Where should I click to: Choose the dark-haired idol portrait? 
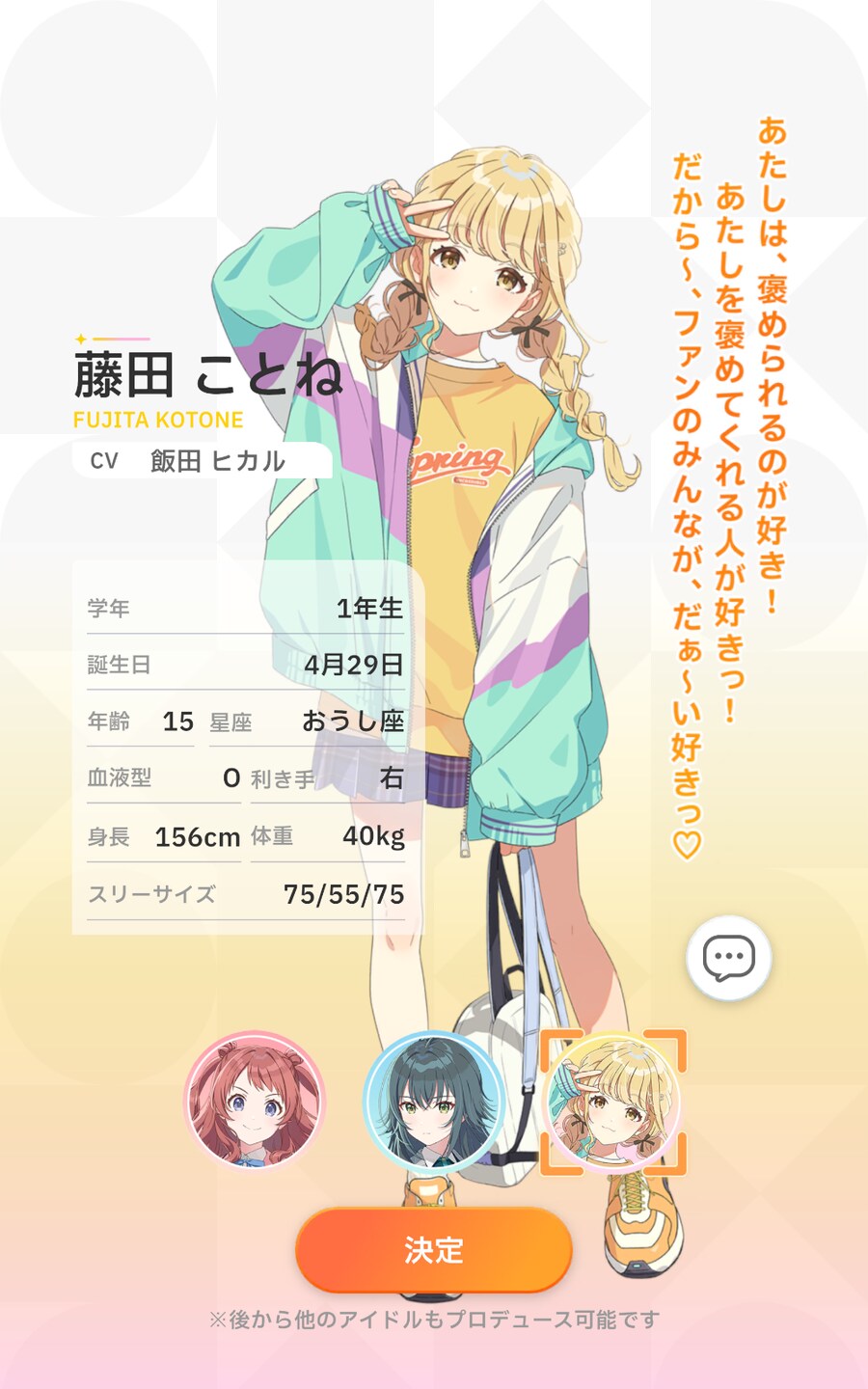click(434, 1102)
